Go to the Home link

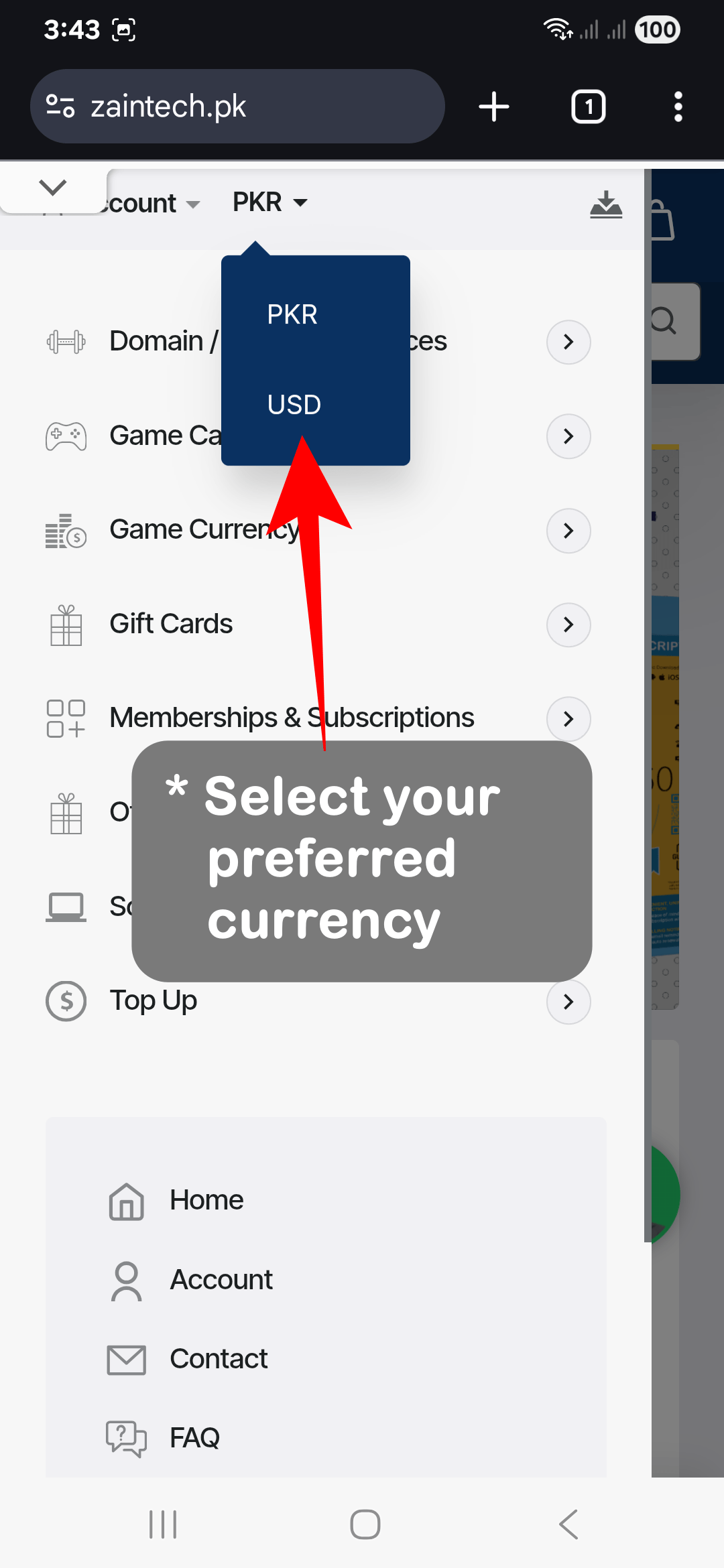point(206,1200)
